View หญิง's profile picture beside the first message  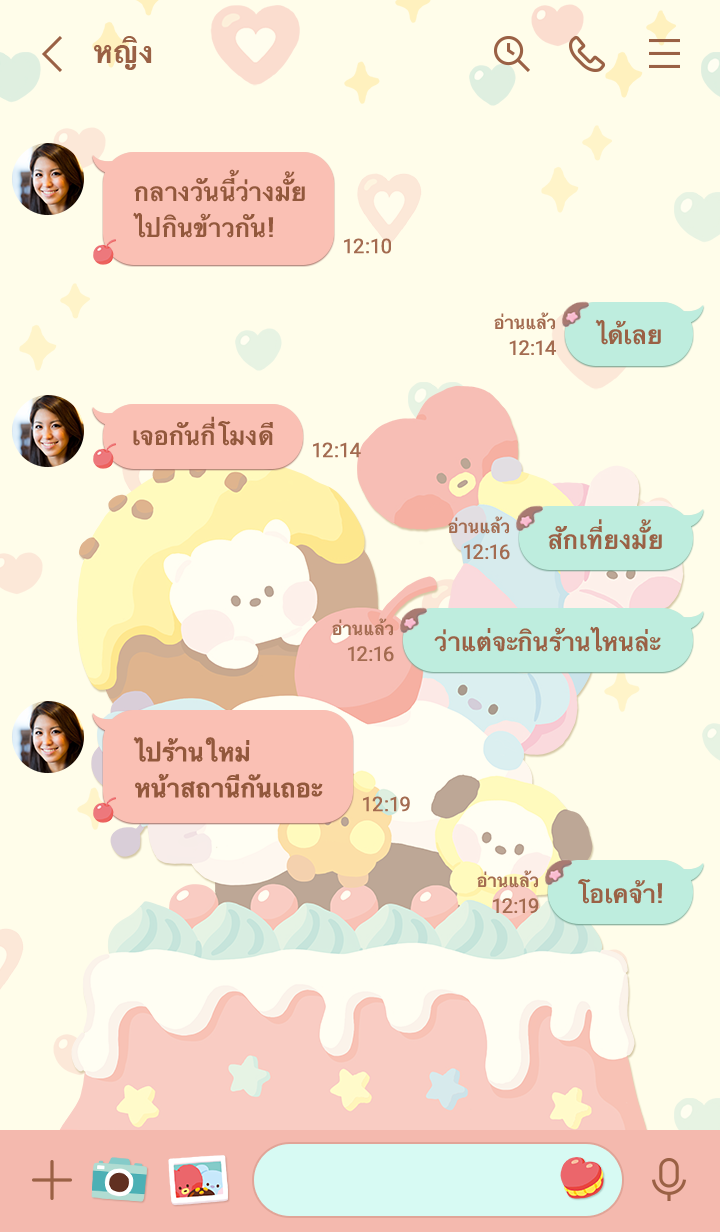pyautogui.click(x=48, y=179)
